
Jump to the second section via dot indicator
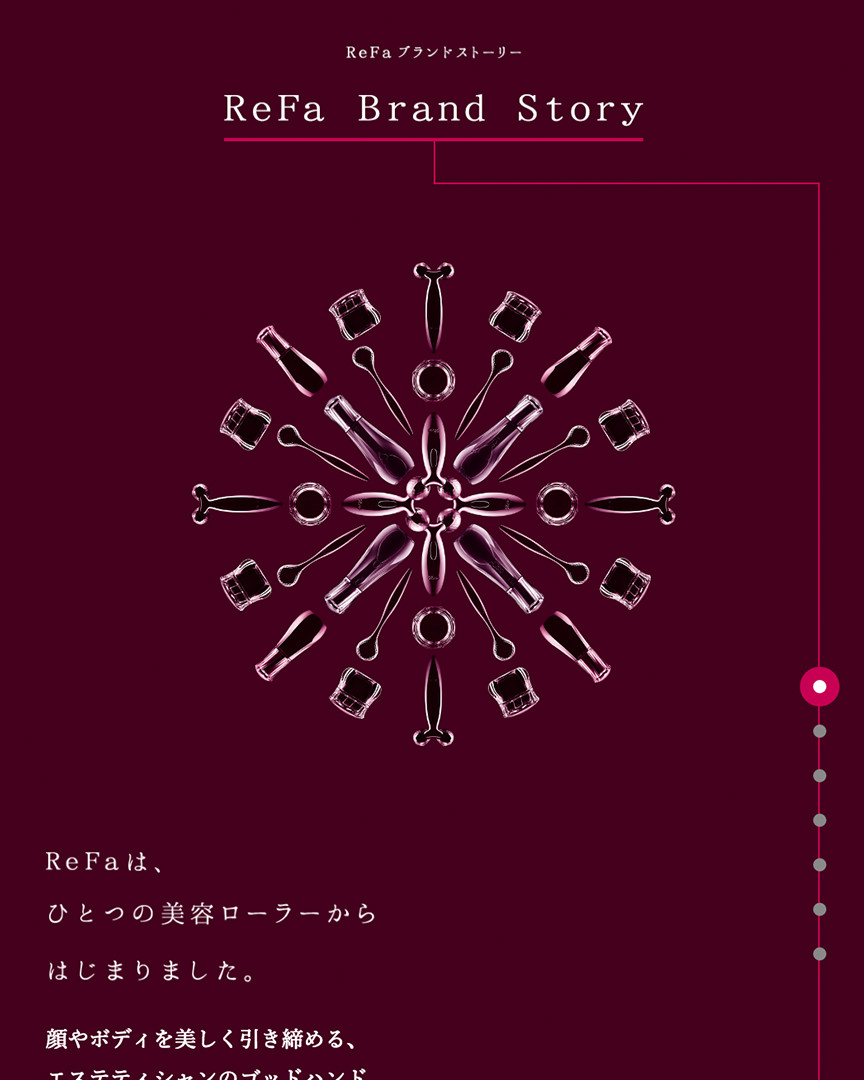[x=819, y=731]
